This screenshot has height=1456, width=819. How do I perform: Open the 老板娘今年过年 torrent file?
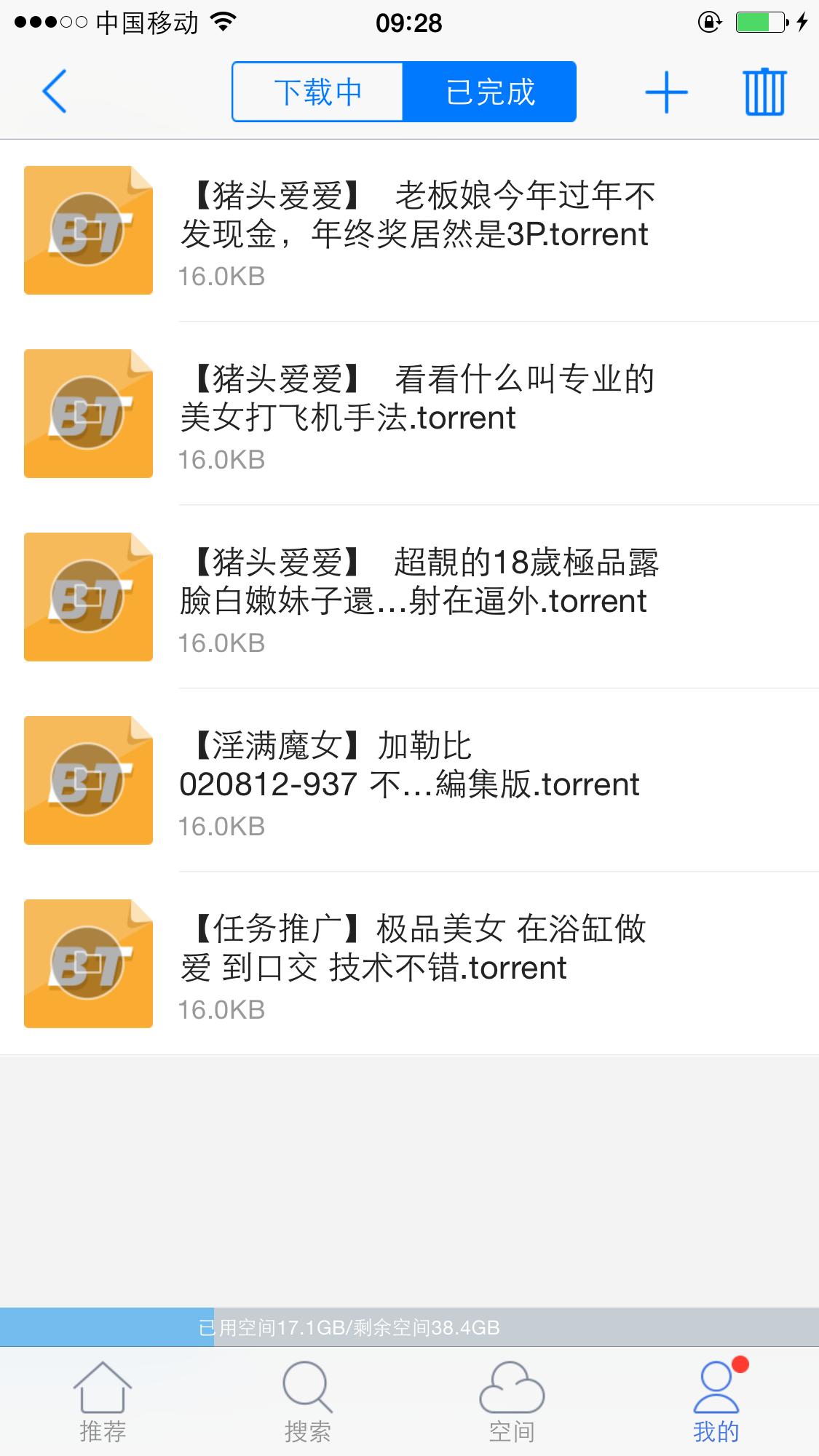[x=415, y=230]
